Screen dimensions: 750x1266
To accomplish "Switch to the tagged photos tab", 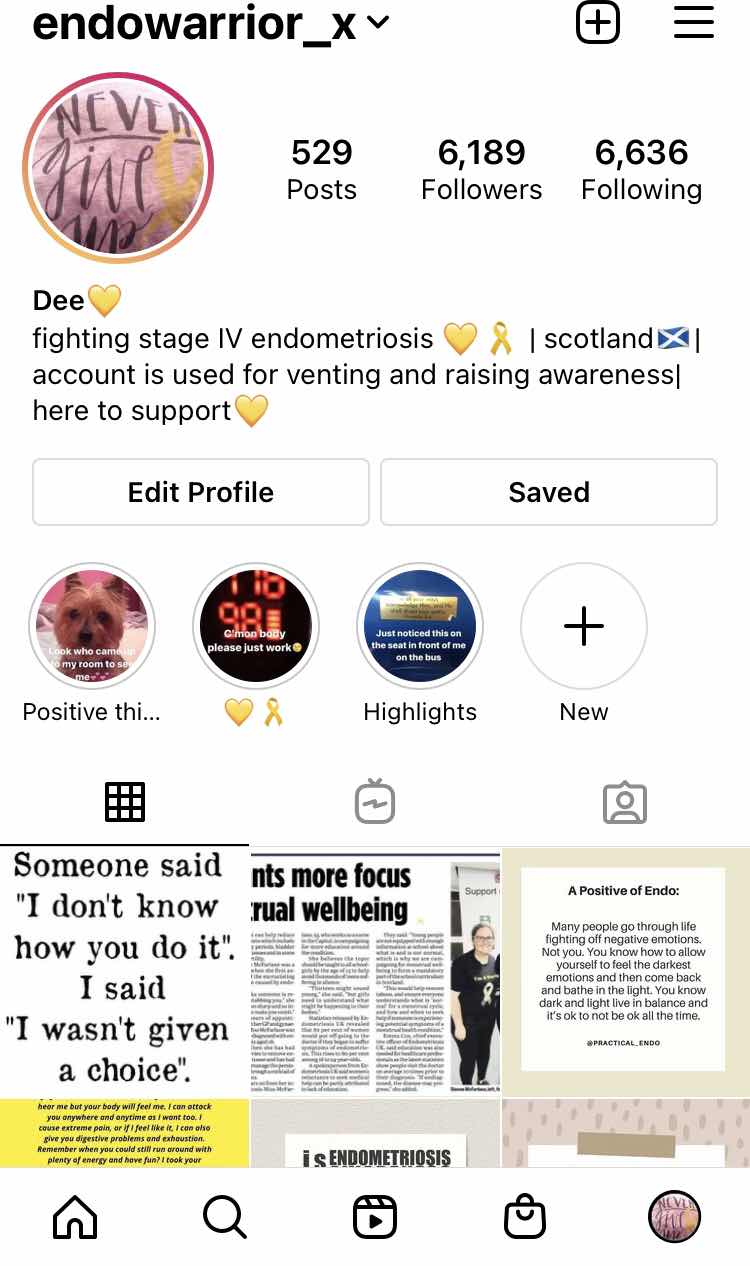I will click(x=625, y=802).
